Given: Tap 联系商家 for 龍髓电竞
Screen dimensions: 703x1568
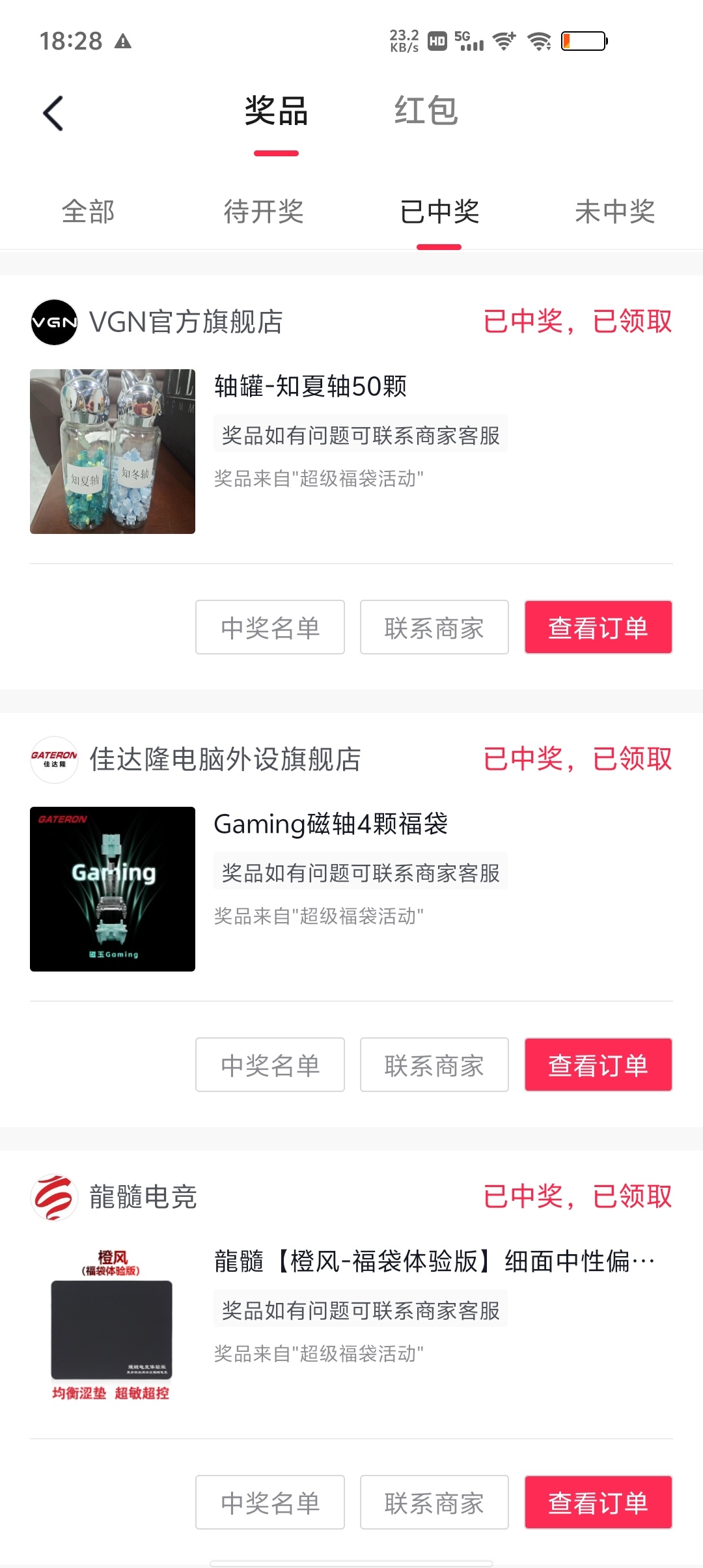Looking at the screenshot, I should (434, 1502).
